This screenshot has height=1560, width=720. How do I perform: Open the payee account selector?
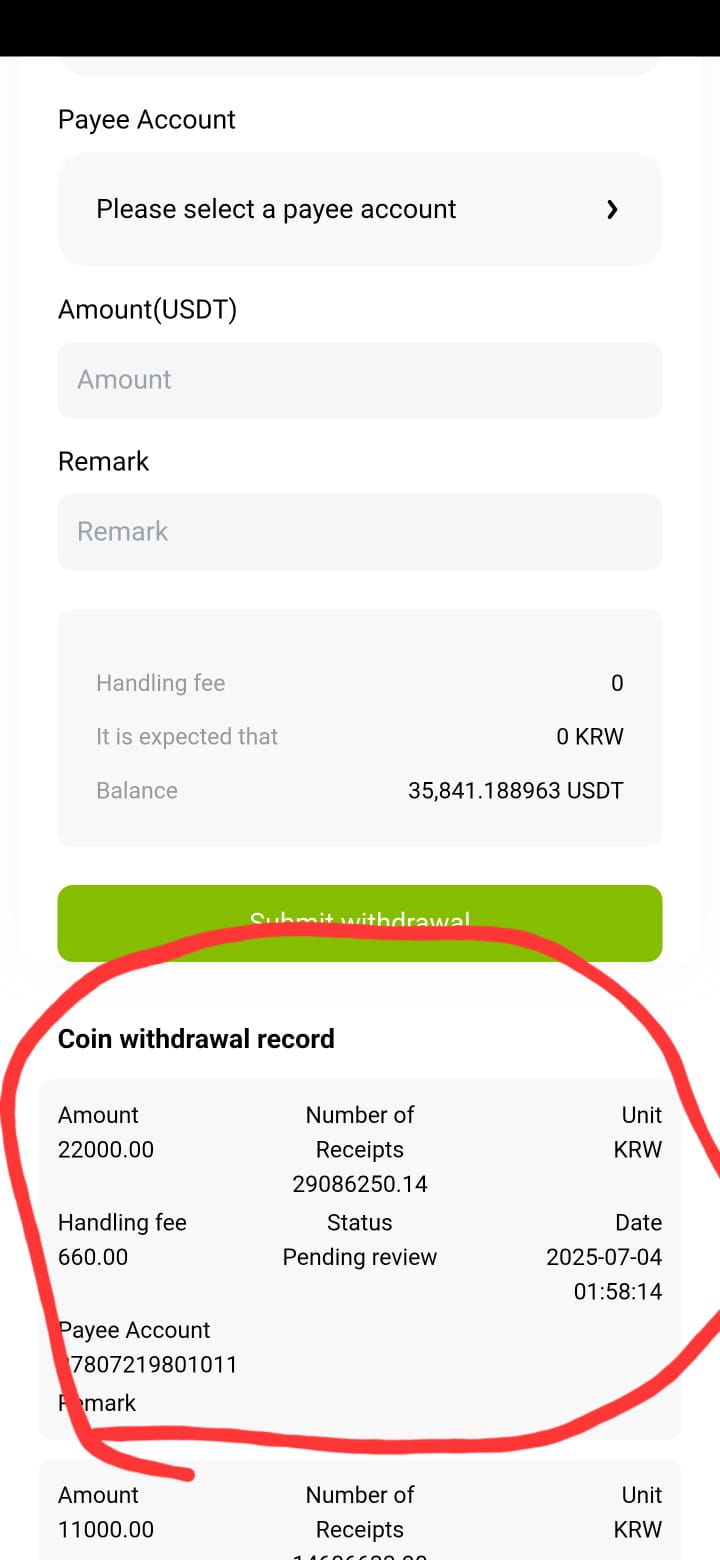pos(360,209)
